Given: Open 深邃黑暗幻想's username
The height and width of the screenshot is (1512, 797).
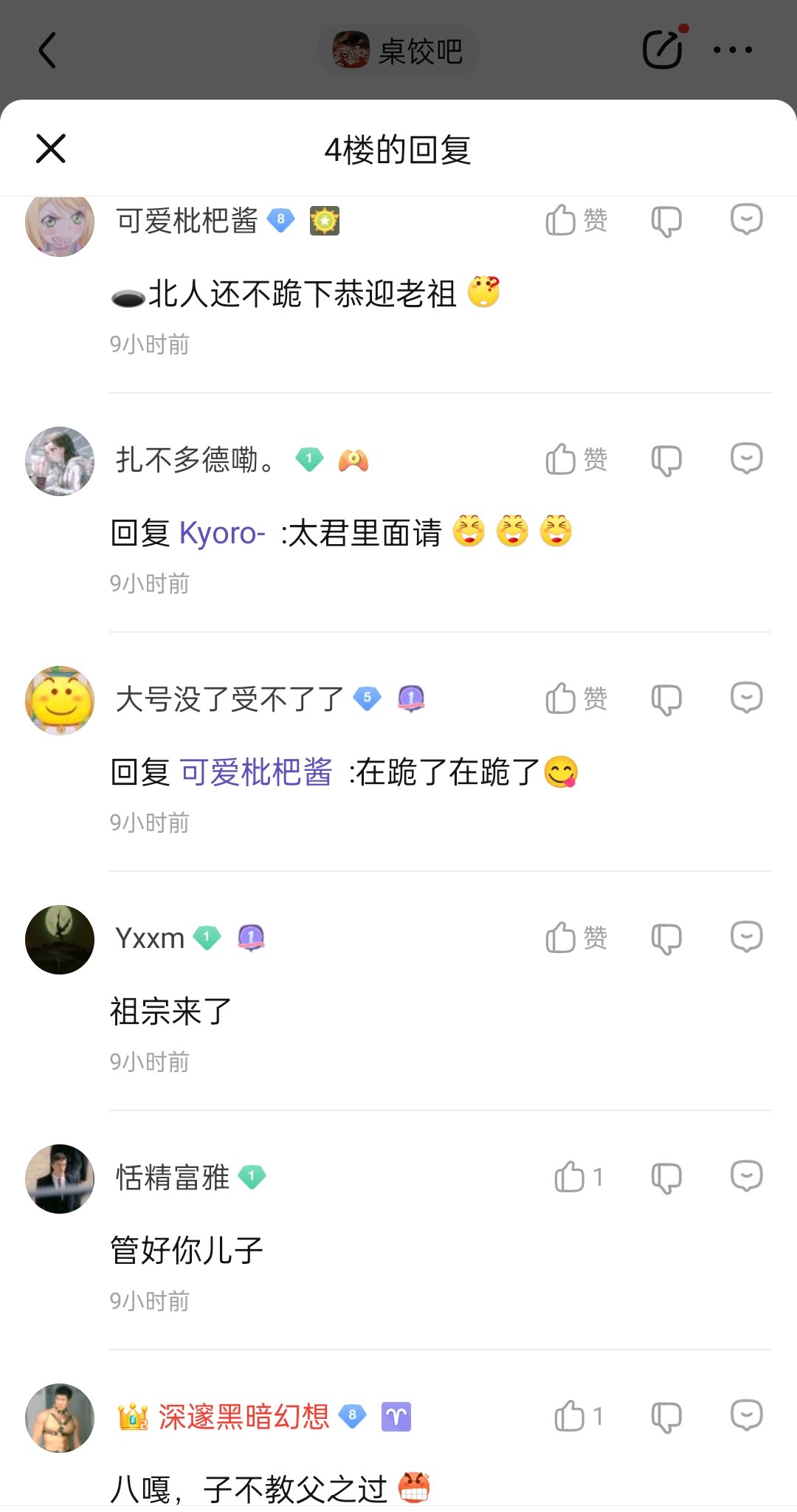Looking at the screenshot, I should [x=244, y=1417].
